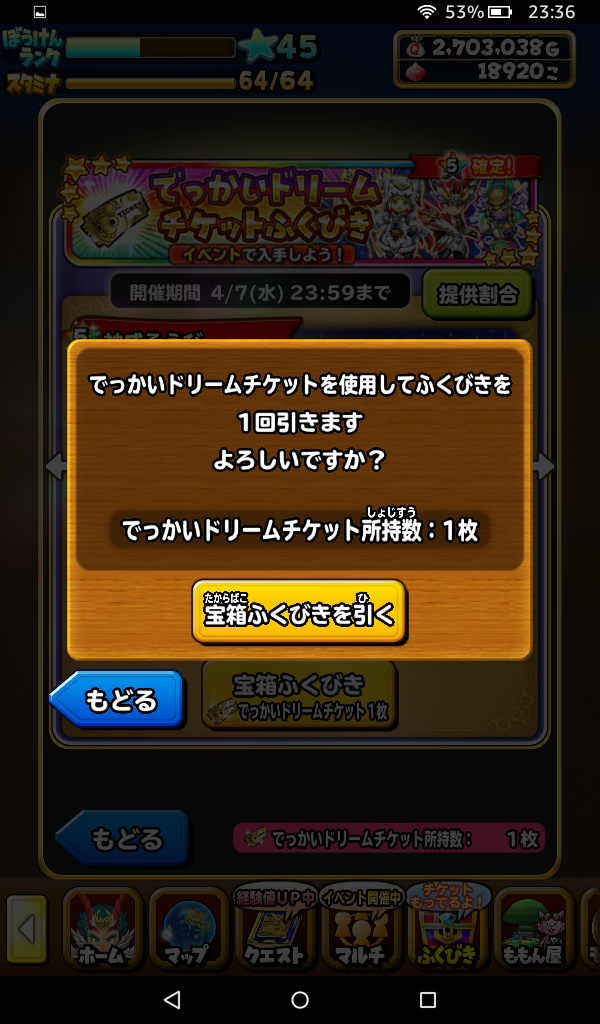Select the ふくびき tab
Viewport: 600px width, 1024px height.
448,929
